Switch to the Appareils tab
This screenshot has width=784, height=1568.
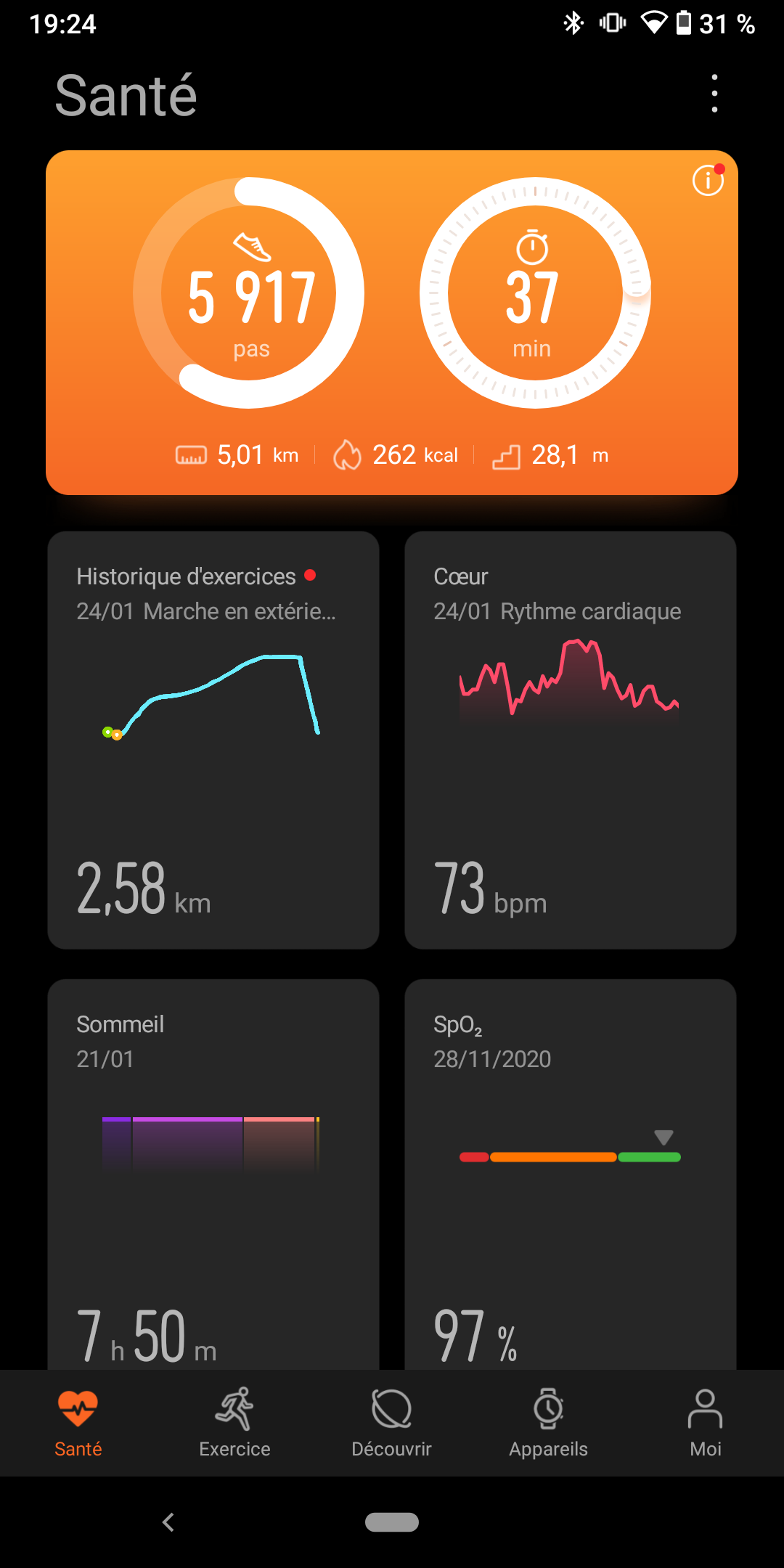(x=548, y=1423)
